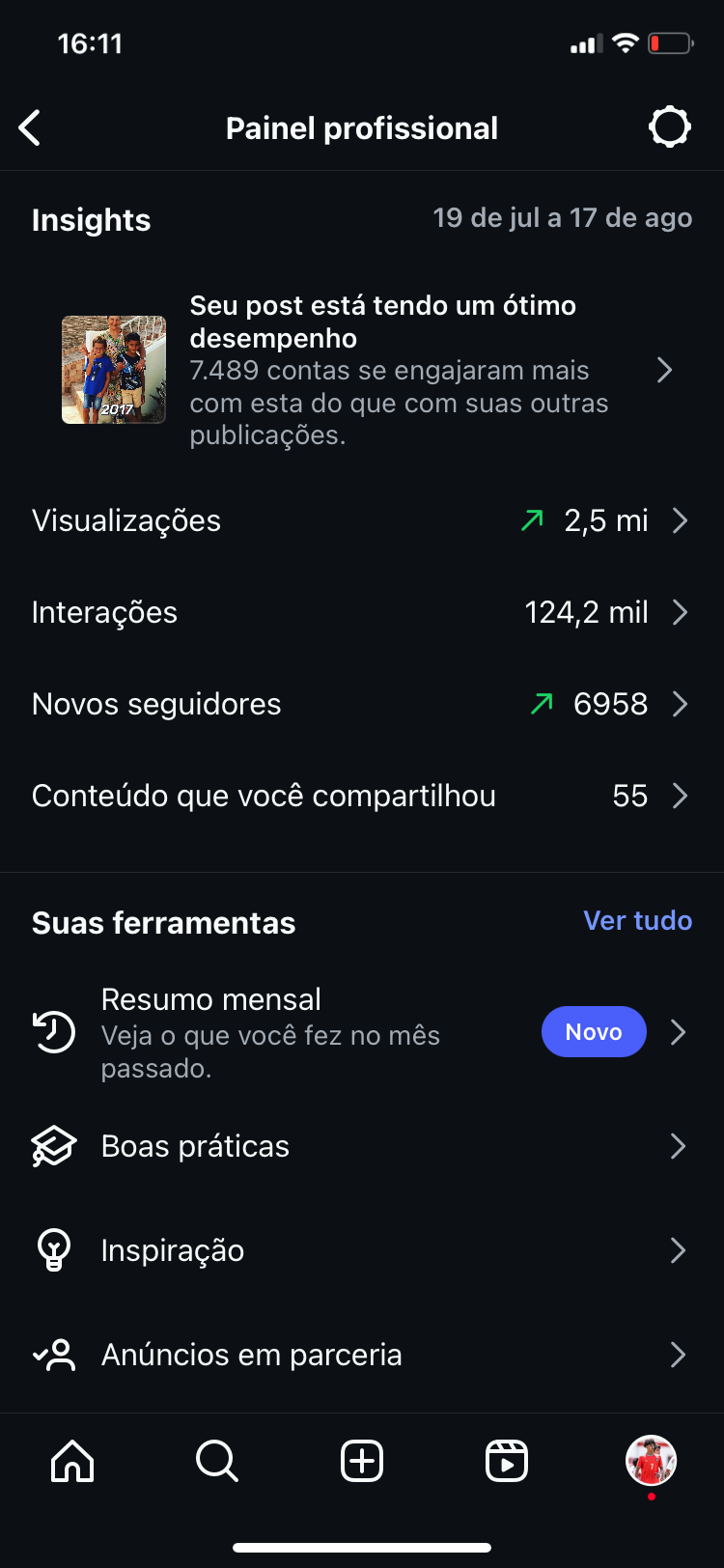
Task: Open the profile avatar tab
Action: (652, 1461)
